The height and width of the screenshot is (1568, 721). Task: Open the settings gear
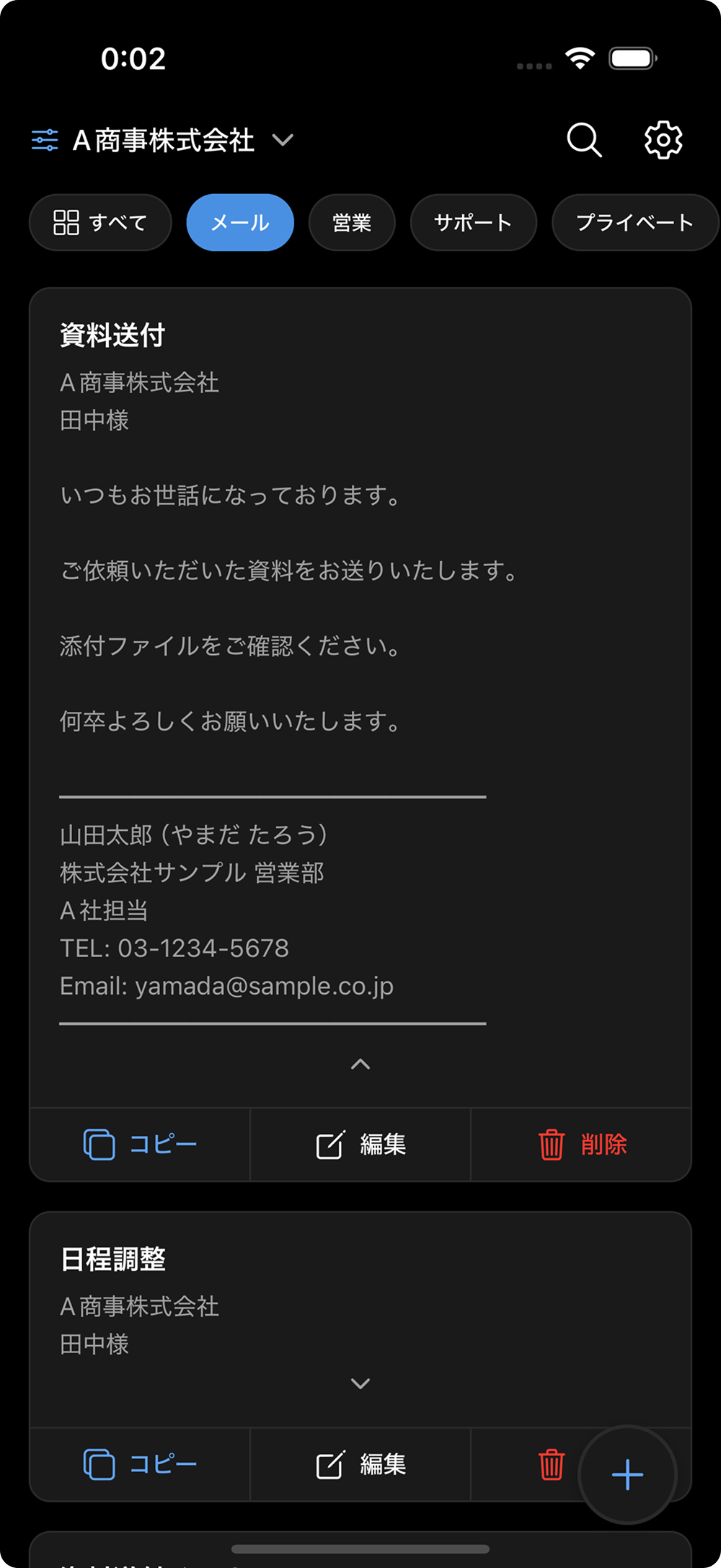pos(662,139)
